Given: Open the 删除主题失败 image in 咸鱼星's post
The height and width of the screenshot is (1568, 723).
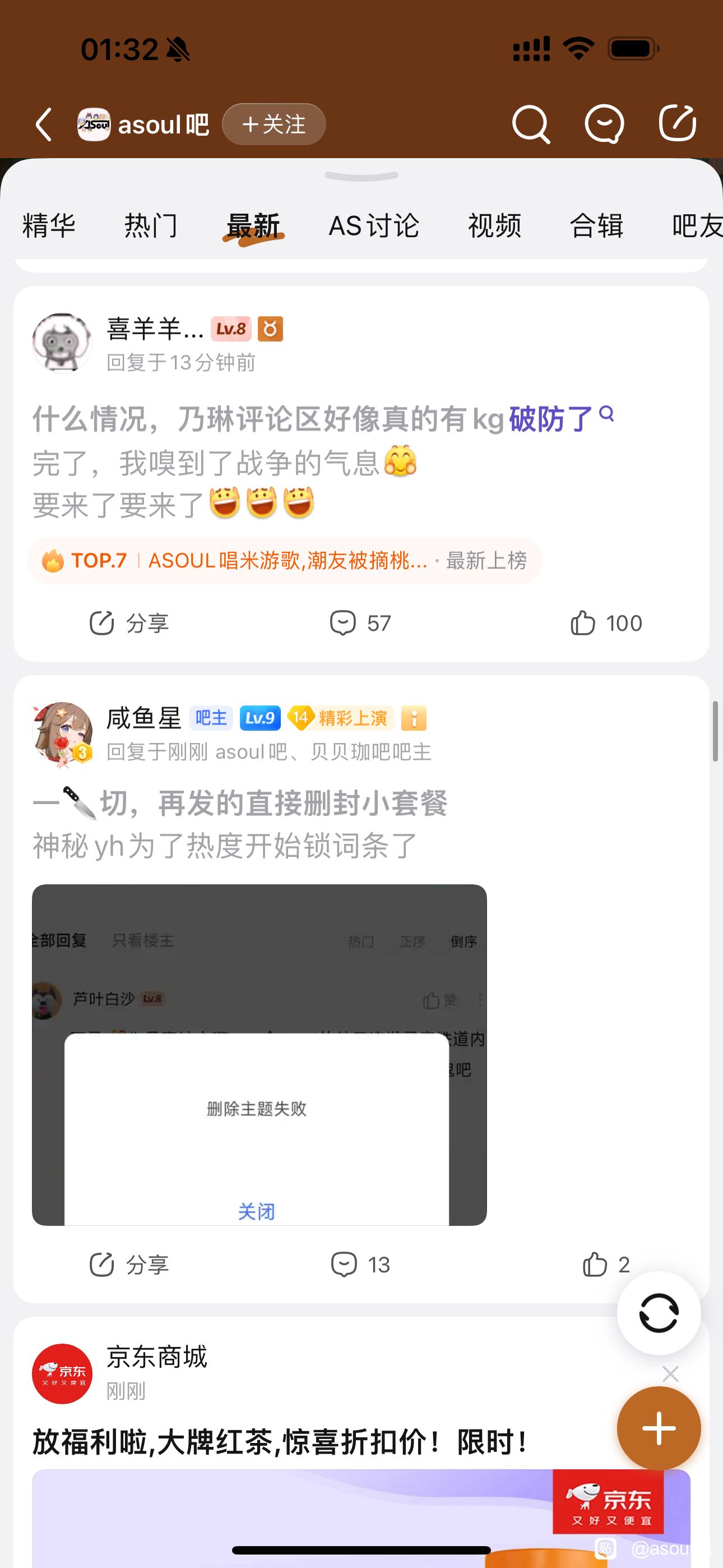Looking at the screenshot, I should pos(259,1054).
